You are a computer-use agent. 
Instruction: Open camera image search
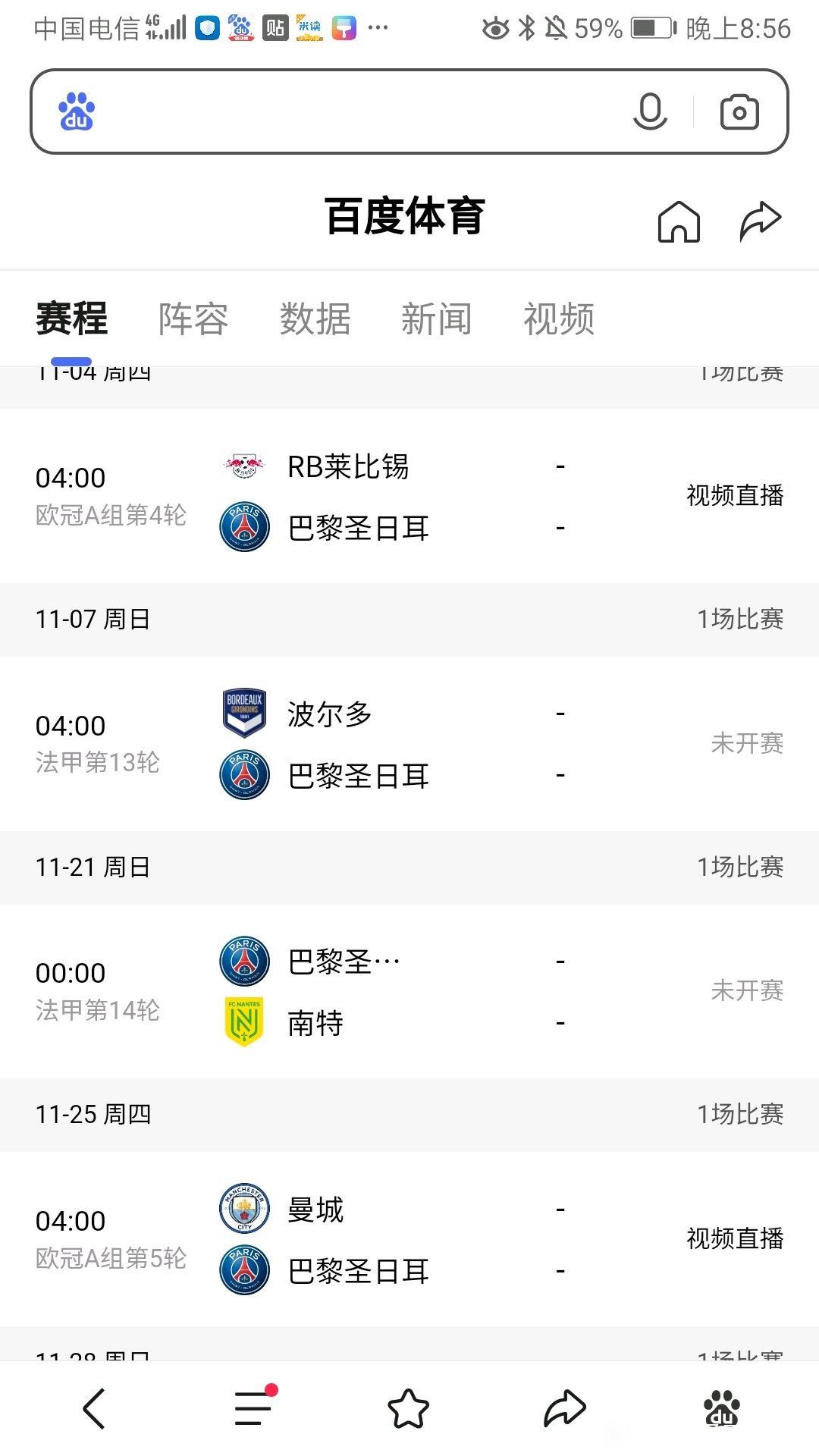point(739,112)
